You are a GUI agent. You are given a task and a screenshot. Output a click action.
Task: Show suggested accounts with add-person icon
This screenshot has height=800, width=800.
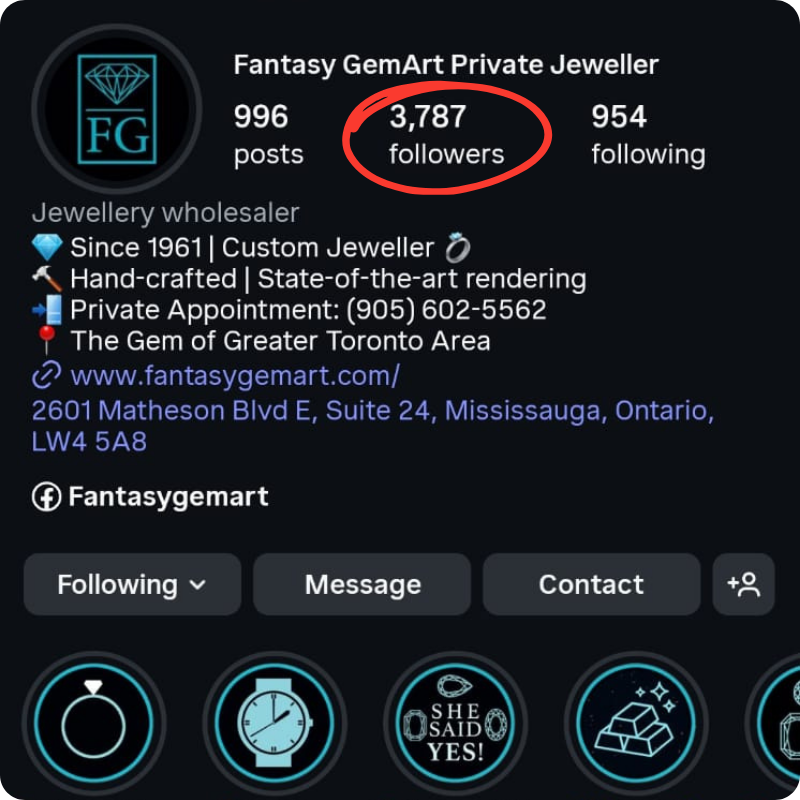[743, 584]
